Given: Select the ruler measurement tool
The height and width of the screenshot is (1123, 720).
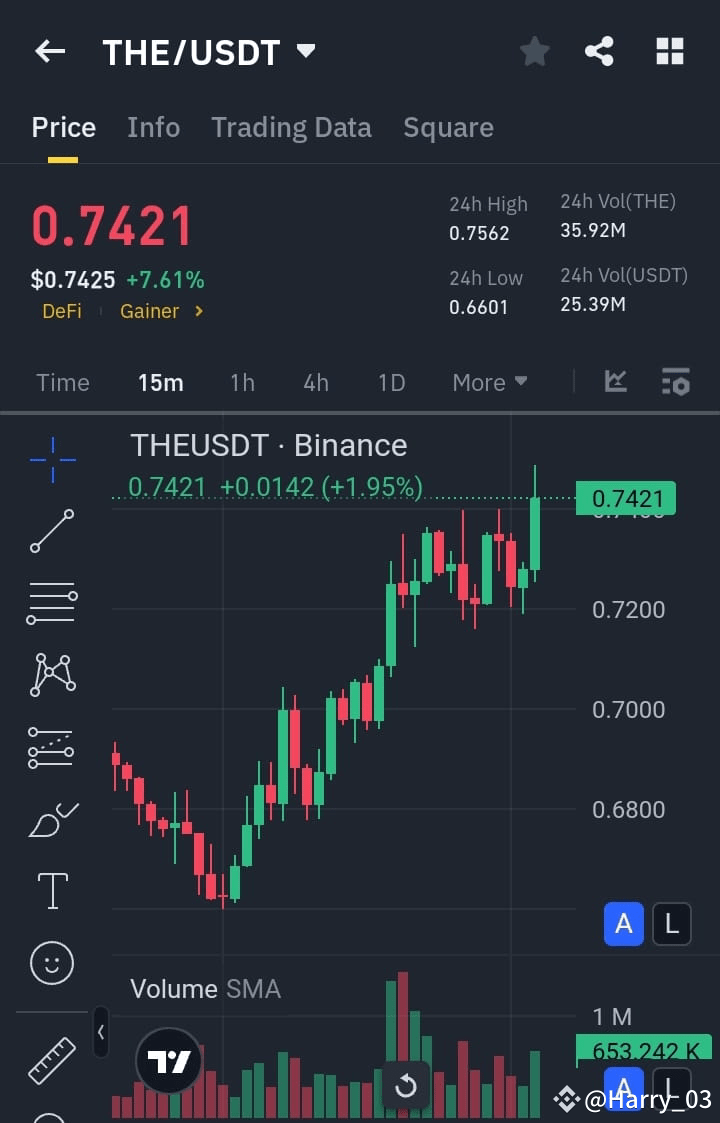Looking at the screenshot, I should (x=51, y=1055).
